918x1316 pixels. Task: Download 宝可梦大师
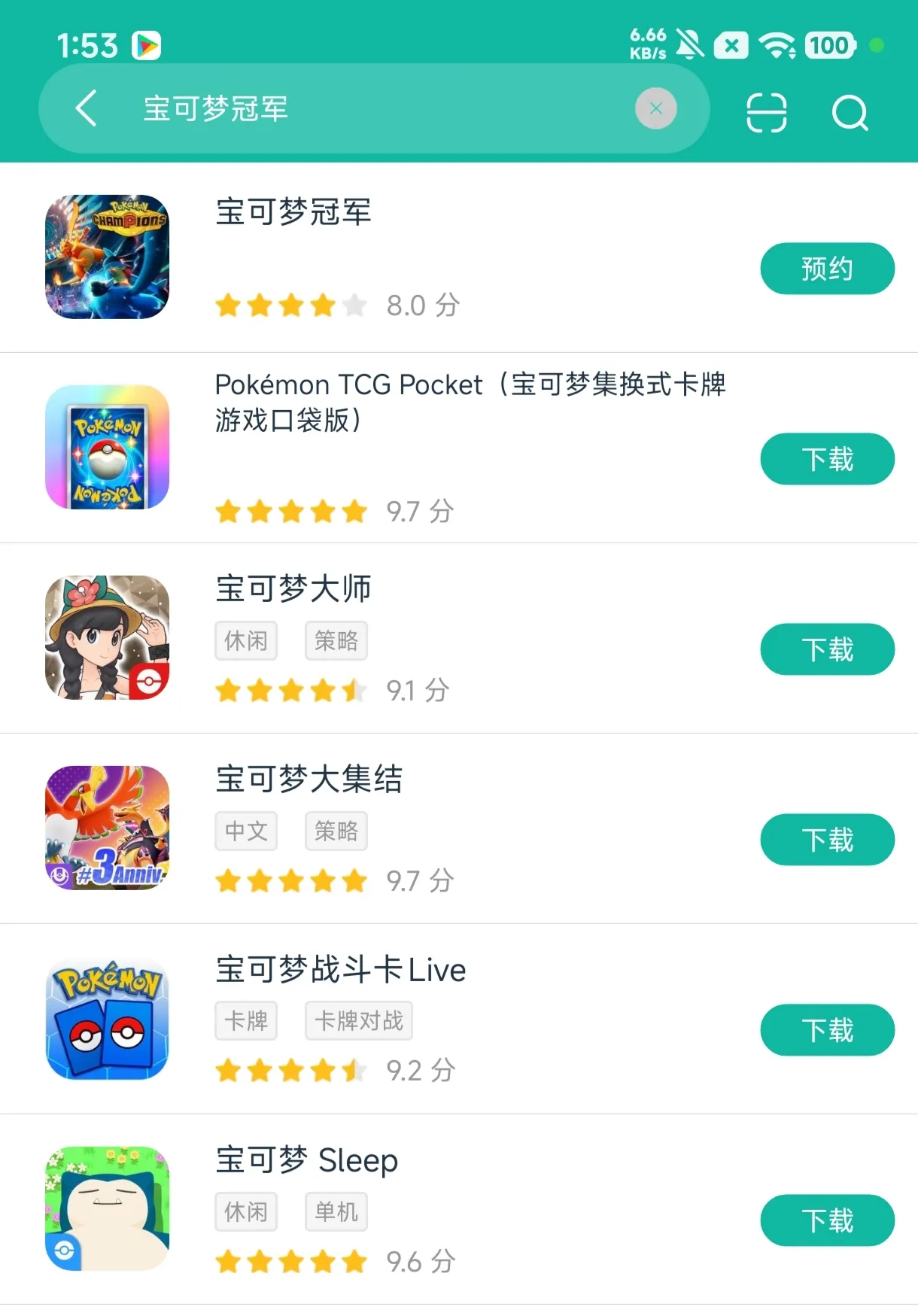(x=826, y=649)
